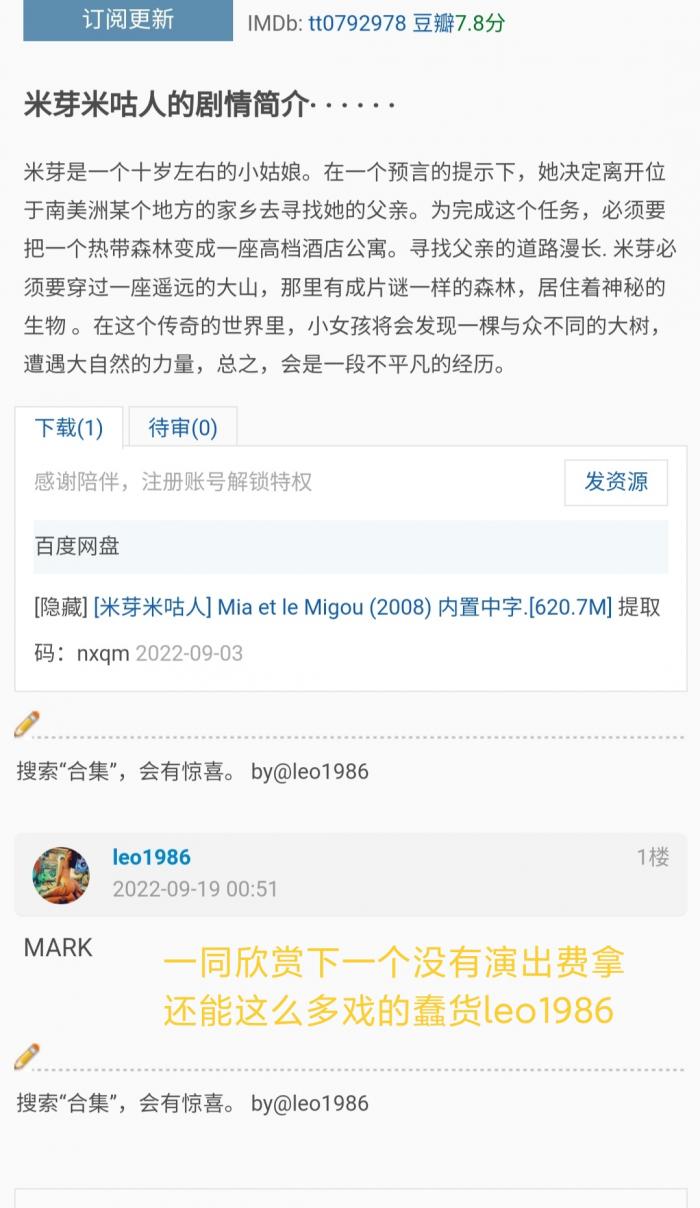Tap the 订阅更新 subscribe button
700x1208 pixels.
coord(128,20)
